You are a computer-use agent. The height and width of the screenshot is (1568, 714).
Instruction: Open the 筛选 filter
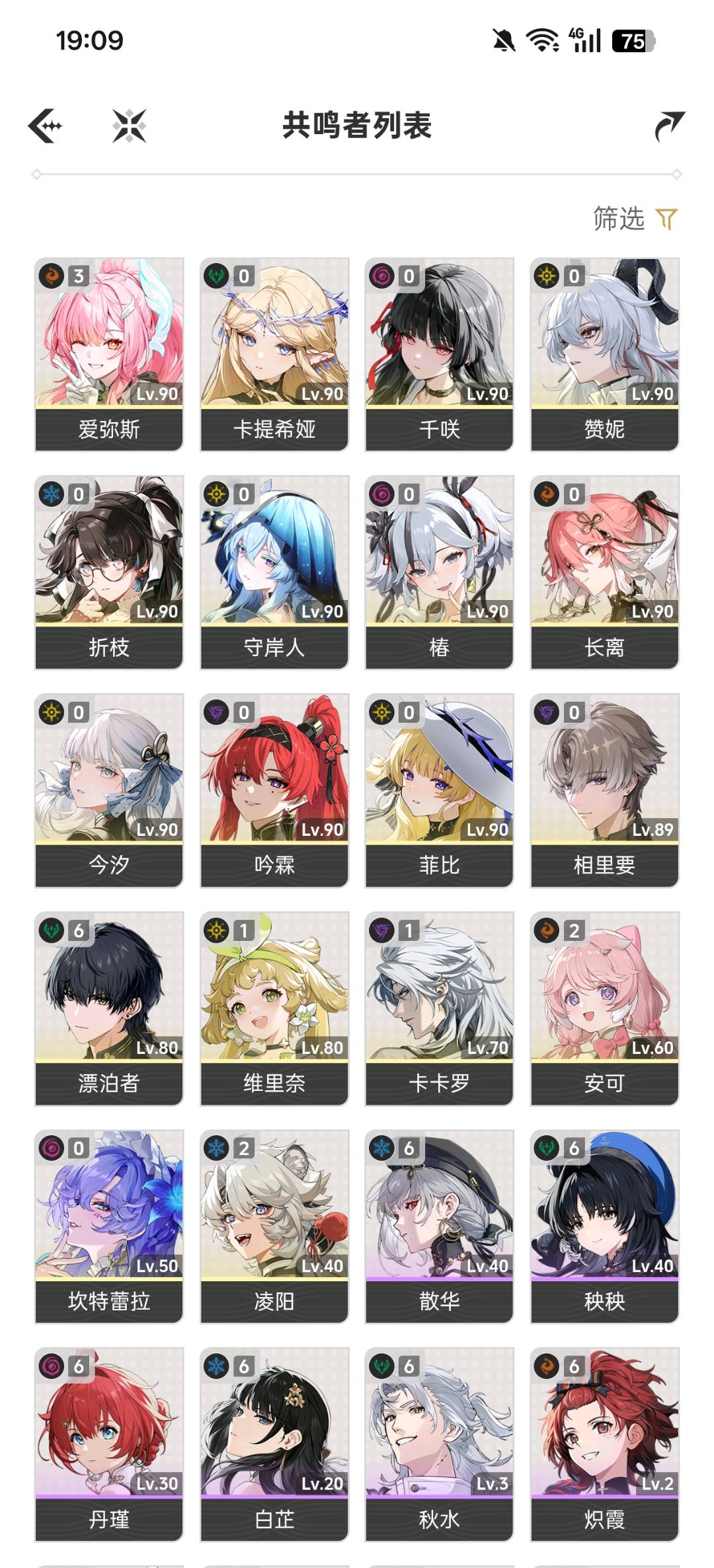point(635,219)
